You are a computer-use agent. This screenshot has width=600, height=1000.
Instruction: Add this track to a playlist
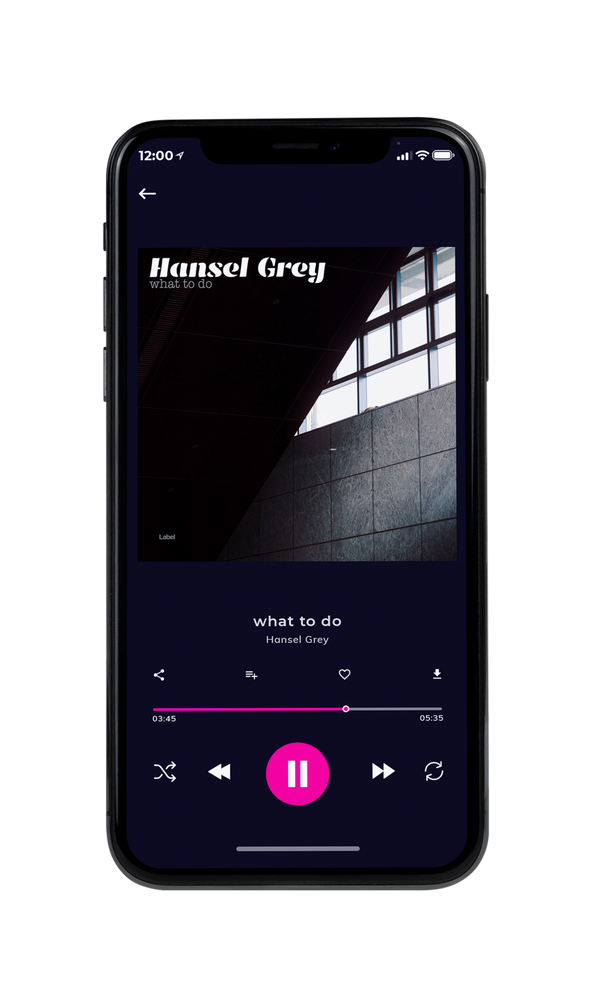(251, 675)
